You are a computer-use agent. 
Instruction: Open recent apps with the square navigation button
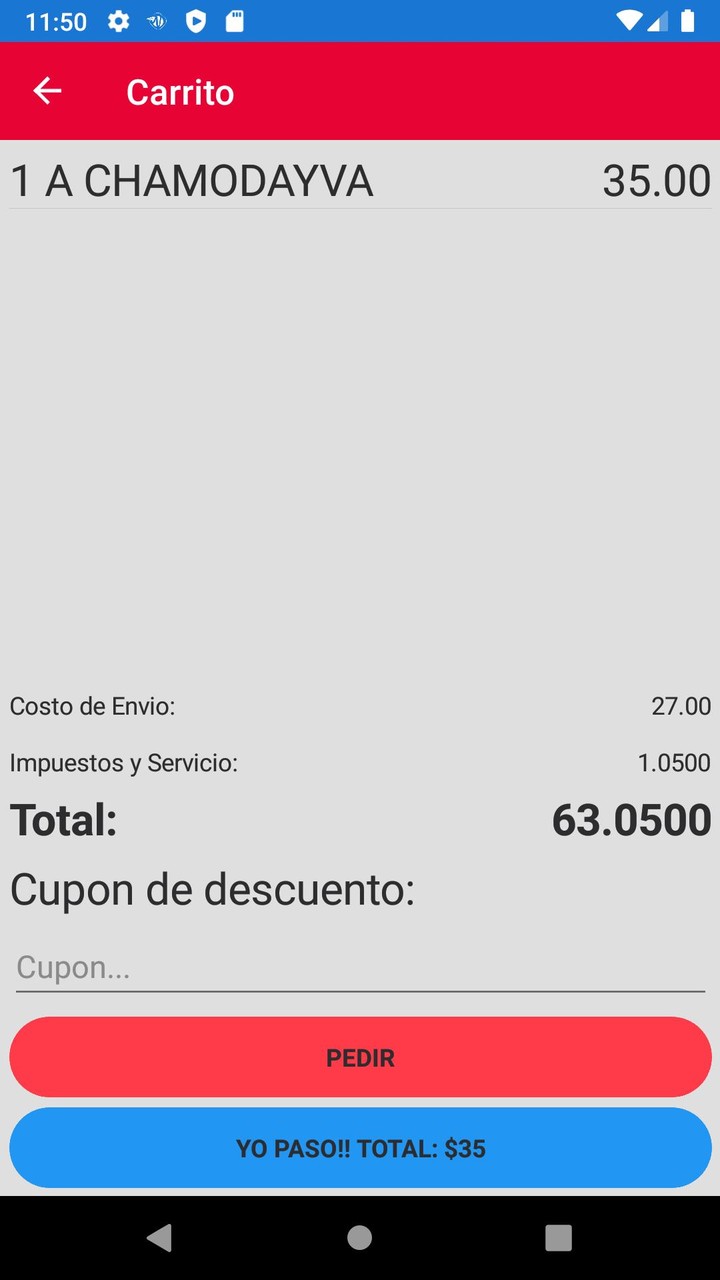click(x=558, y=1237)
